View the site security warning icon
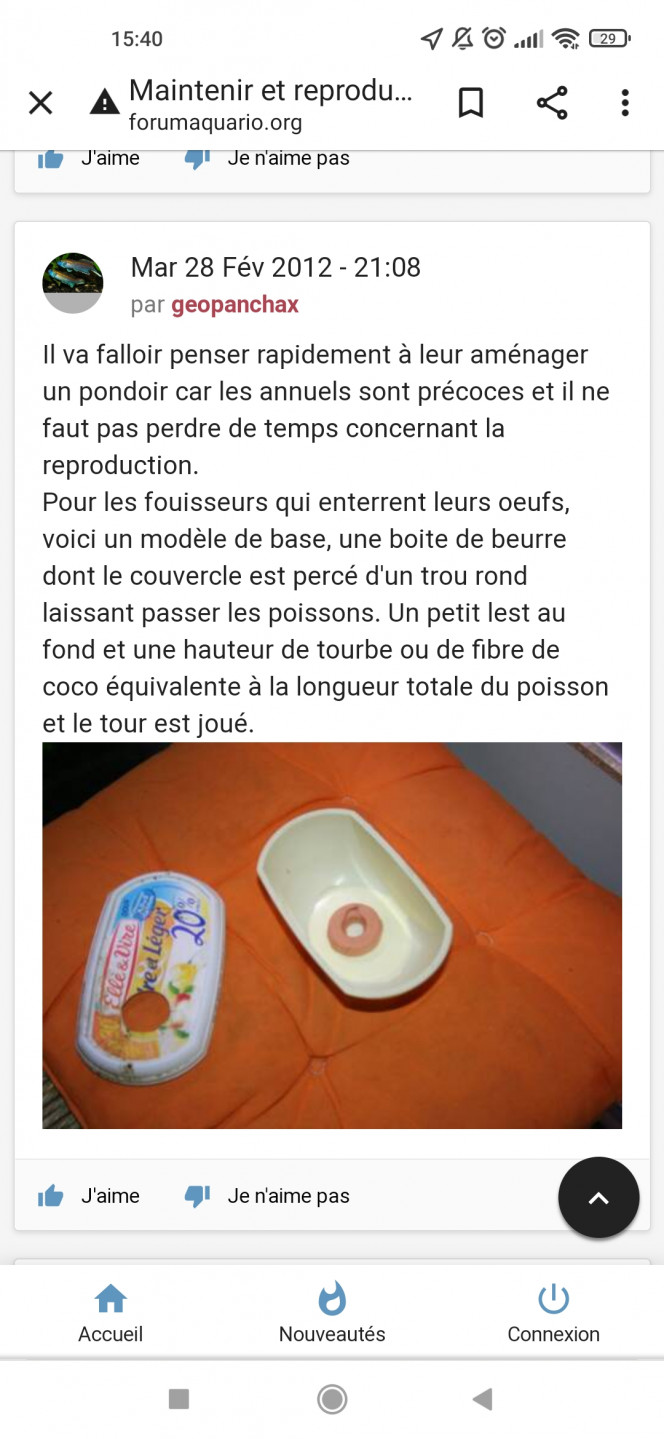664x1439 pixels. point(104,102)
